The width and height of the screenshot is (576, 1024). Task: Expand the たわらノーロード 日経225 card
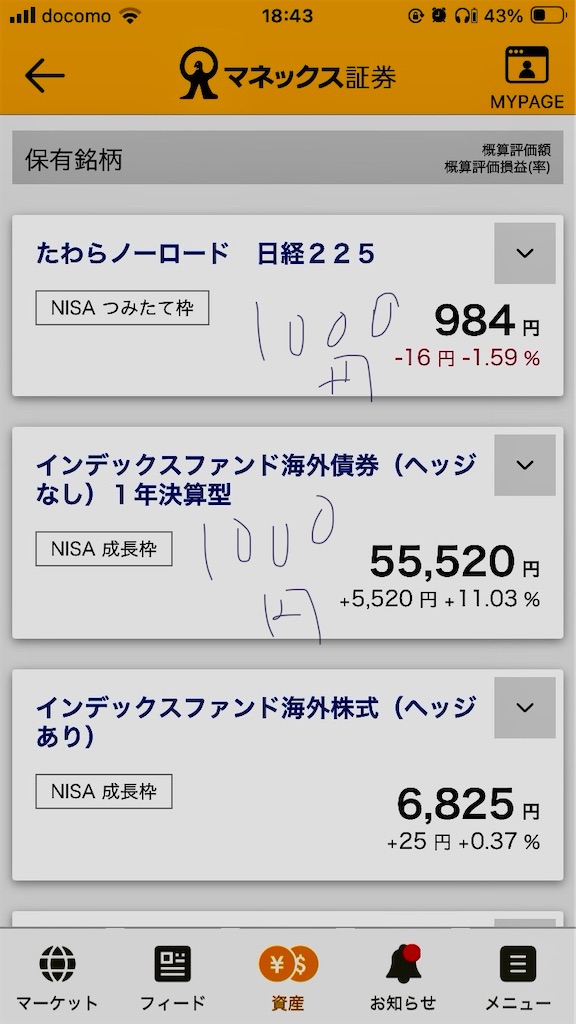tap(524, 253)
